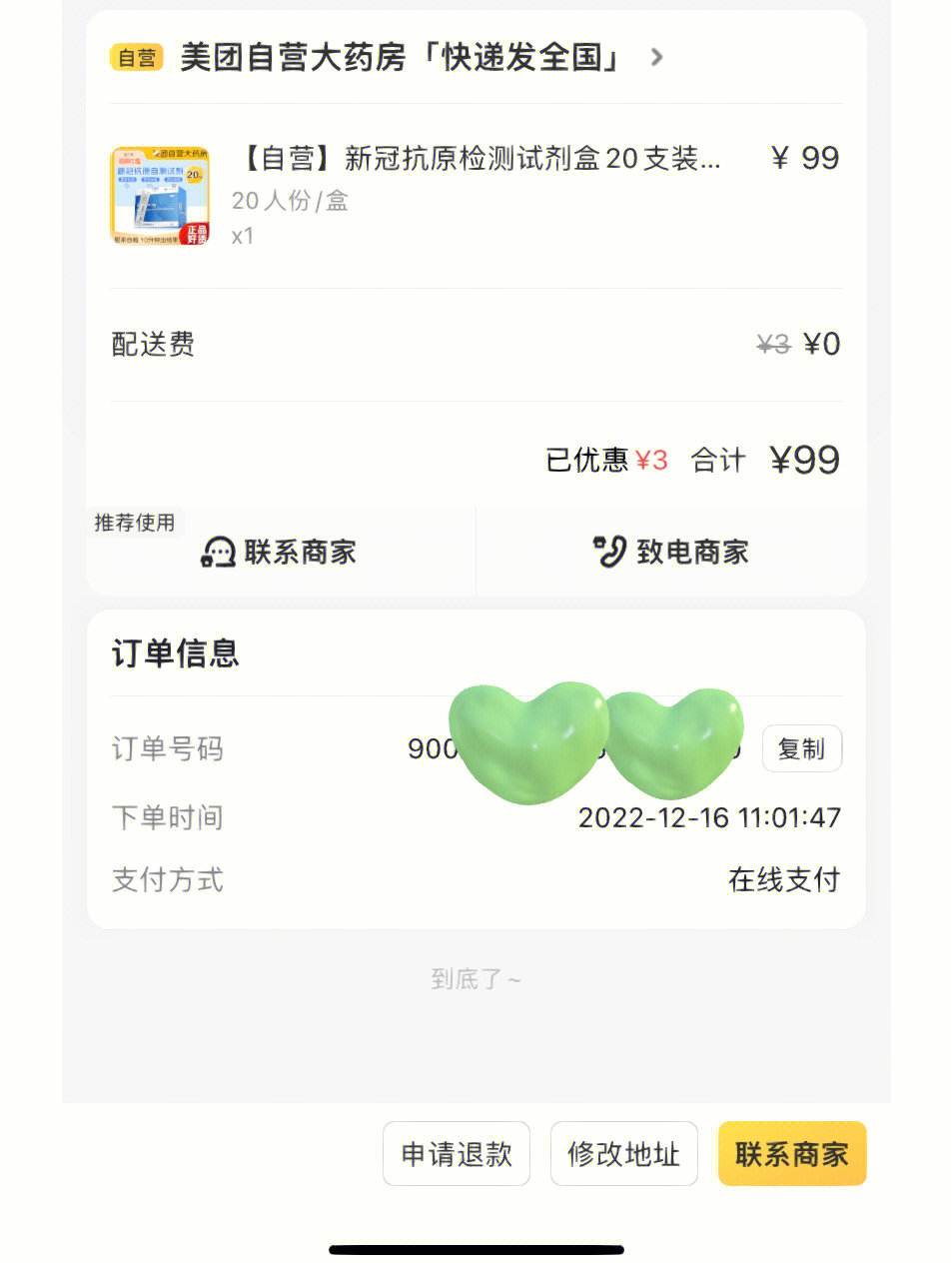This screenshot has width=952, height=1270.
Task: Tap 申请退款 to request a refund
Action: [456, 1154]
